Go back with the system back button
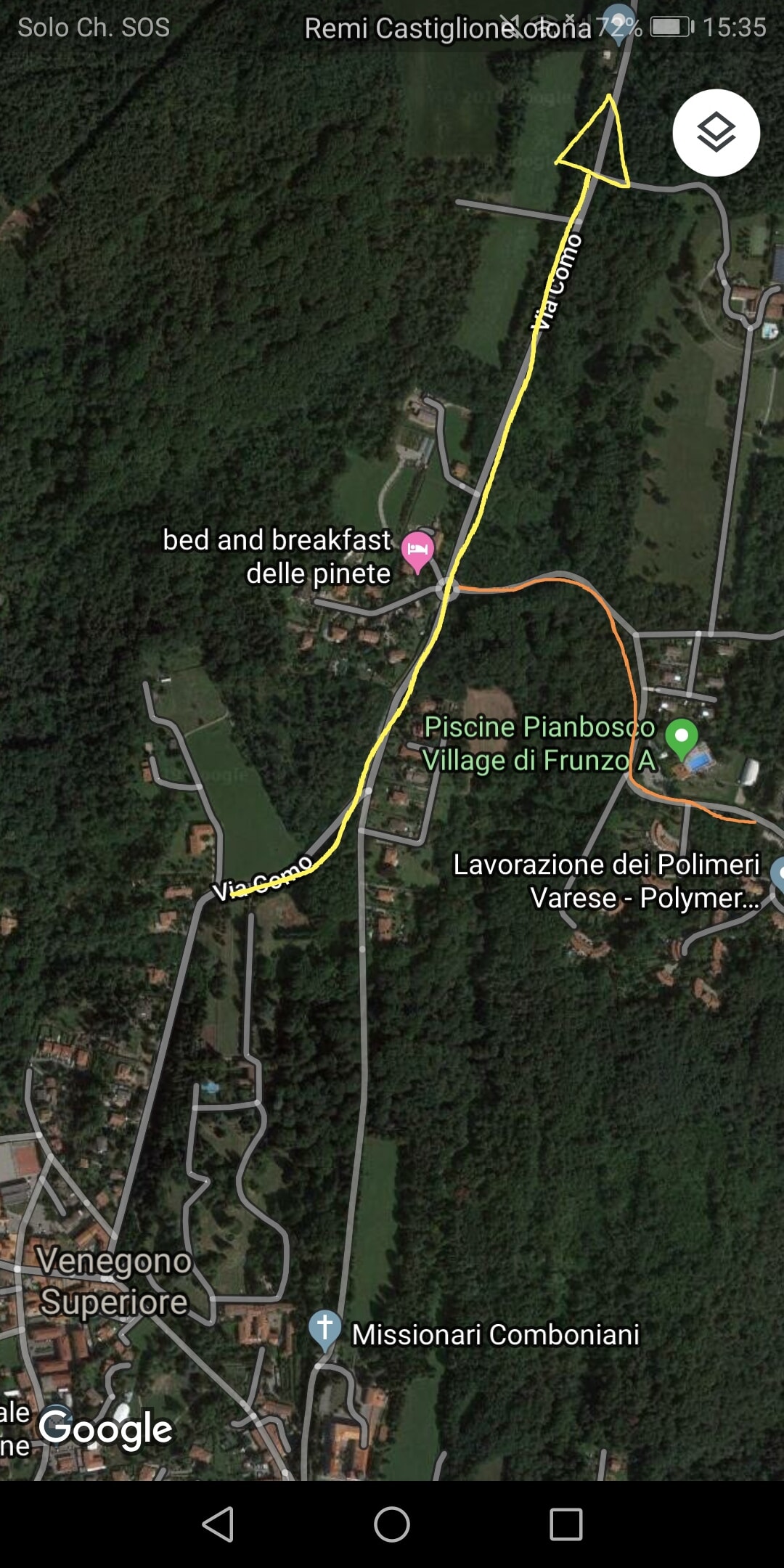This screenshot has height=1568, width=784. 218,1524
